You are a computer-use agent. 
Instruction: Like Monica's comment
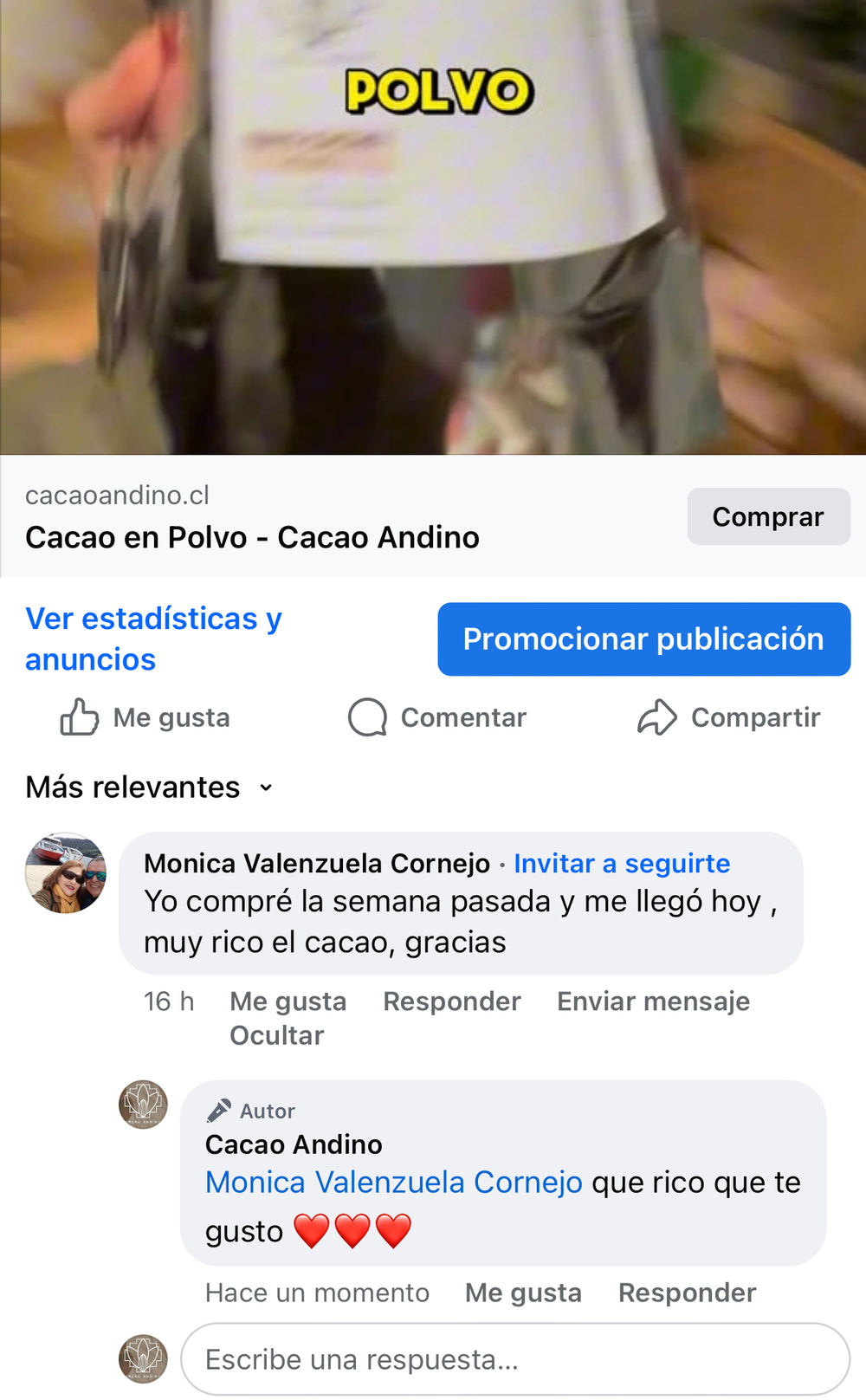(288, 1001)
